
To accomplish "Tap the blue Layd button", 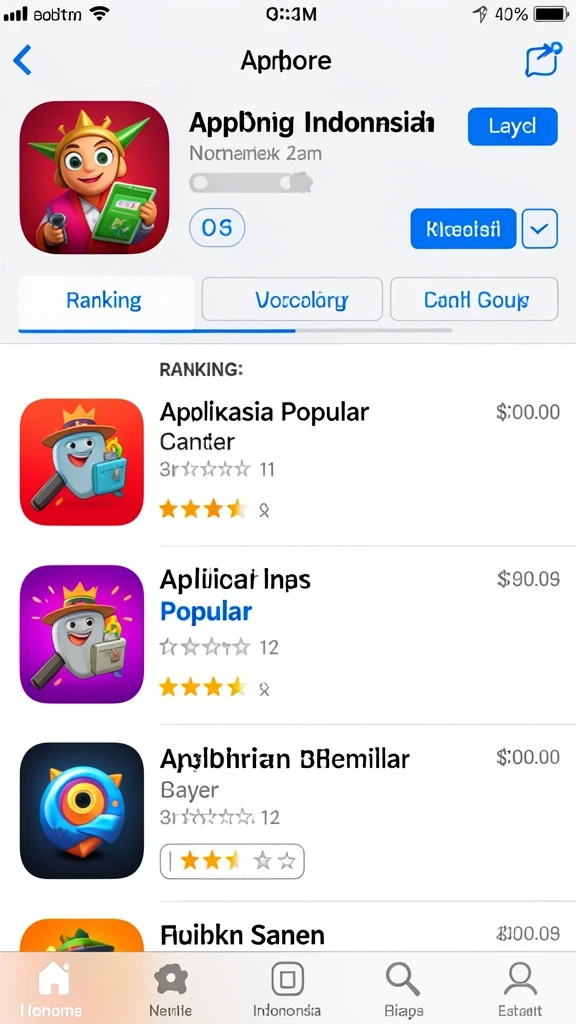I will pyautogui.click(x=513, y=126).
